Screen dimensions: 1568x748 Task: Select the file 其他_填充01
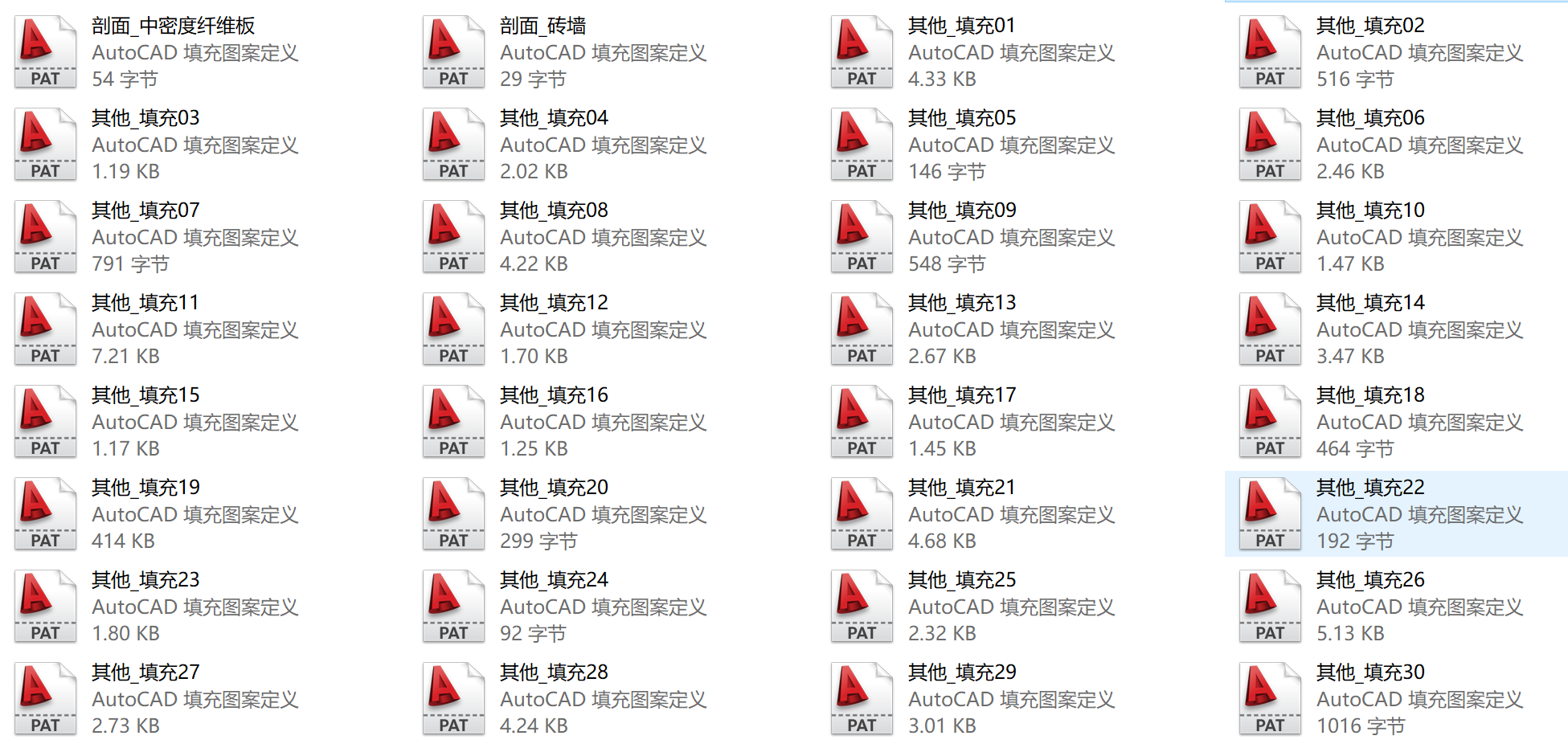(x=862, y=52)
